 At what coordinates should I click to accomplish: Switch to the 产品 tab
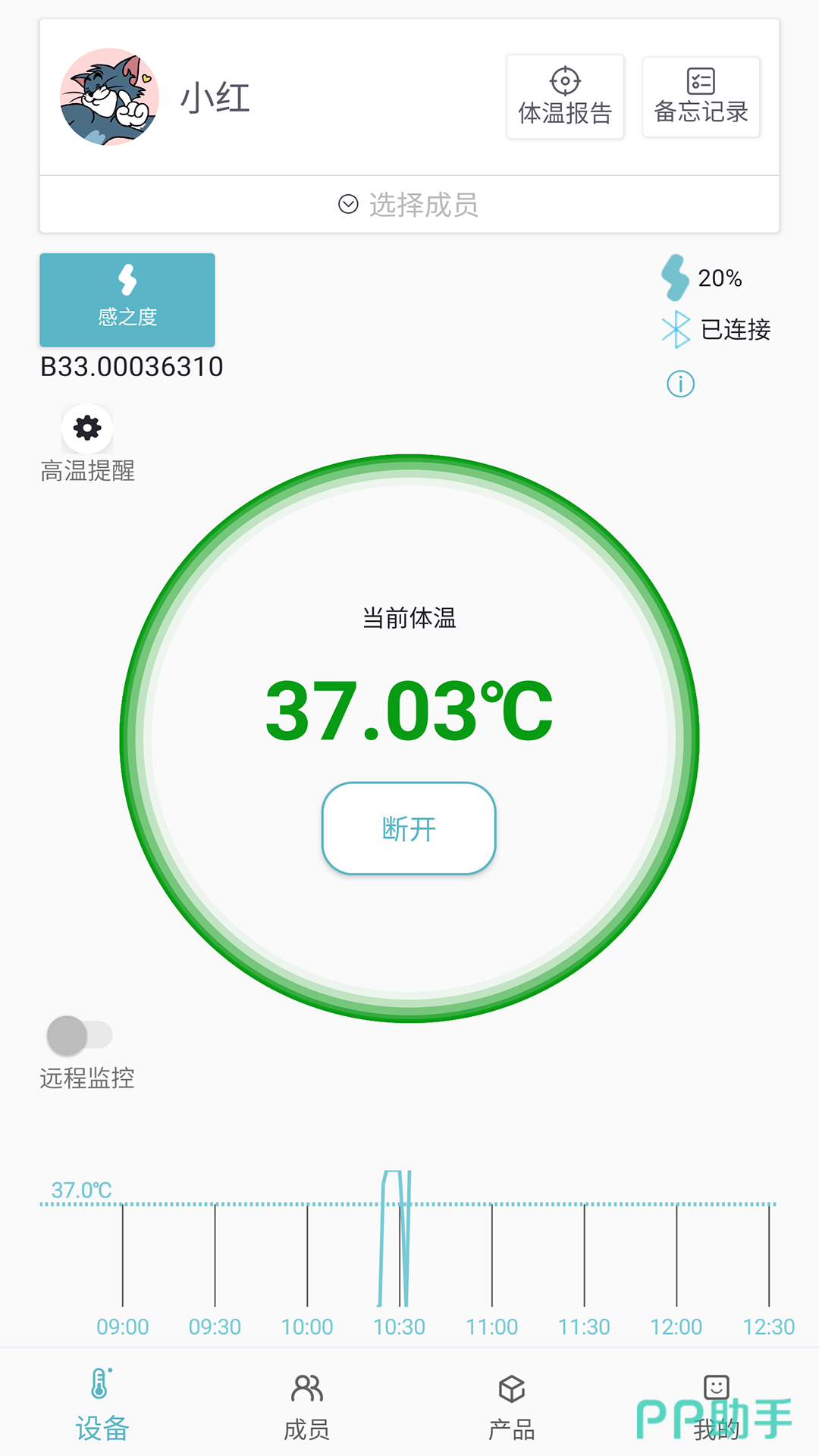(x=512, y=1407)
